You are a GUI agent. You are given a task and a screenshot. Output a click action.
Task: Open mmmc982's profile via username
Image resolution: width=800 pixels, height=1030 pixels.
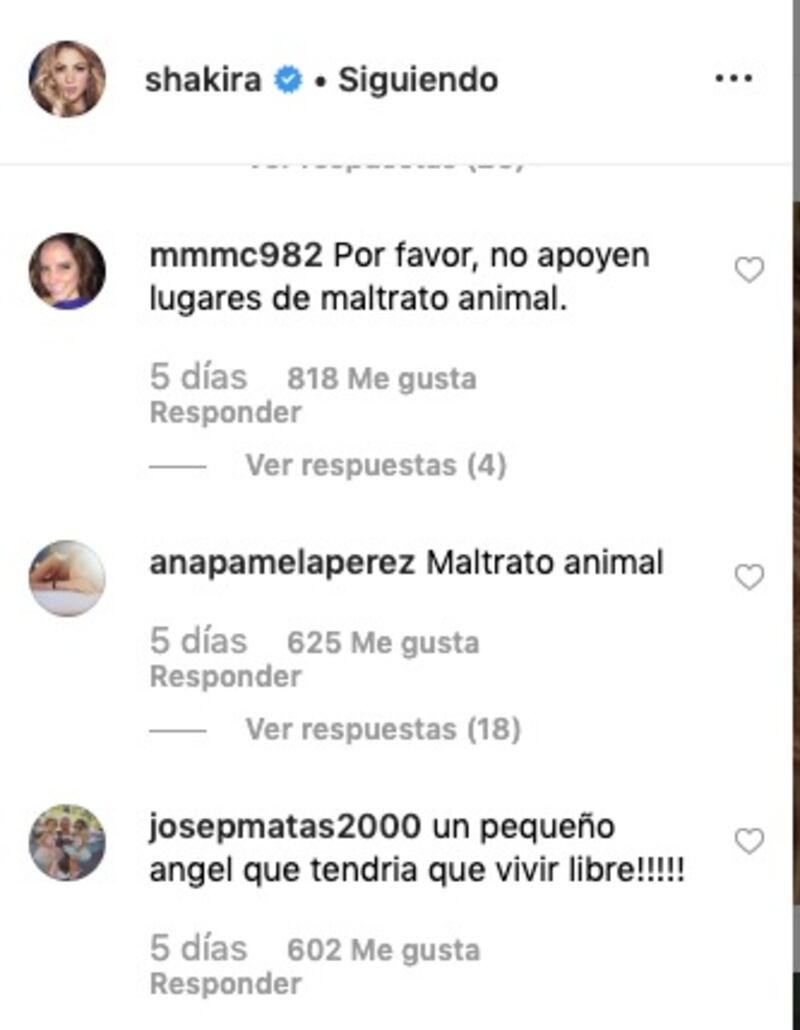tap(235, 256)
